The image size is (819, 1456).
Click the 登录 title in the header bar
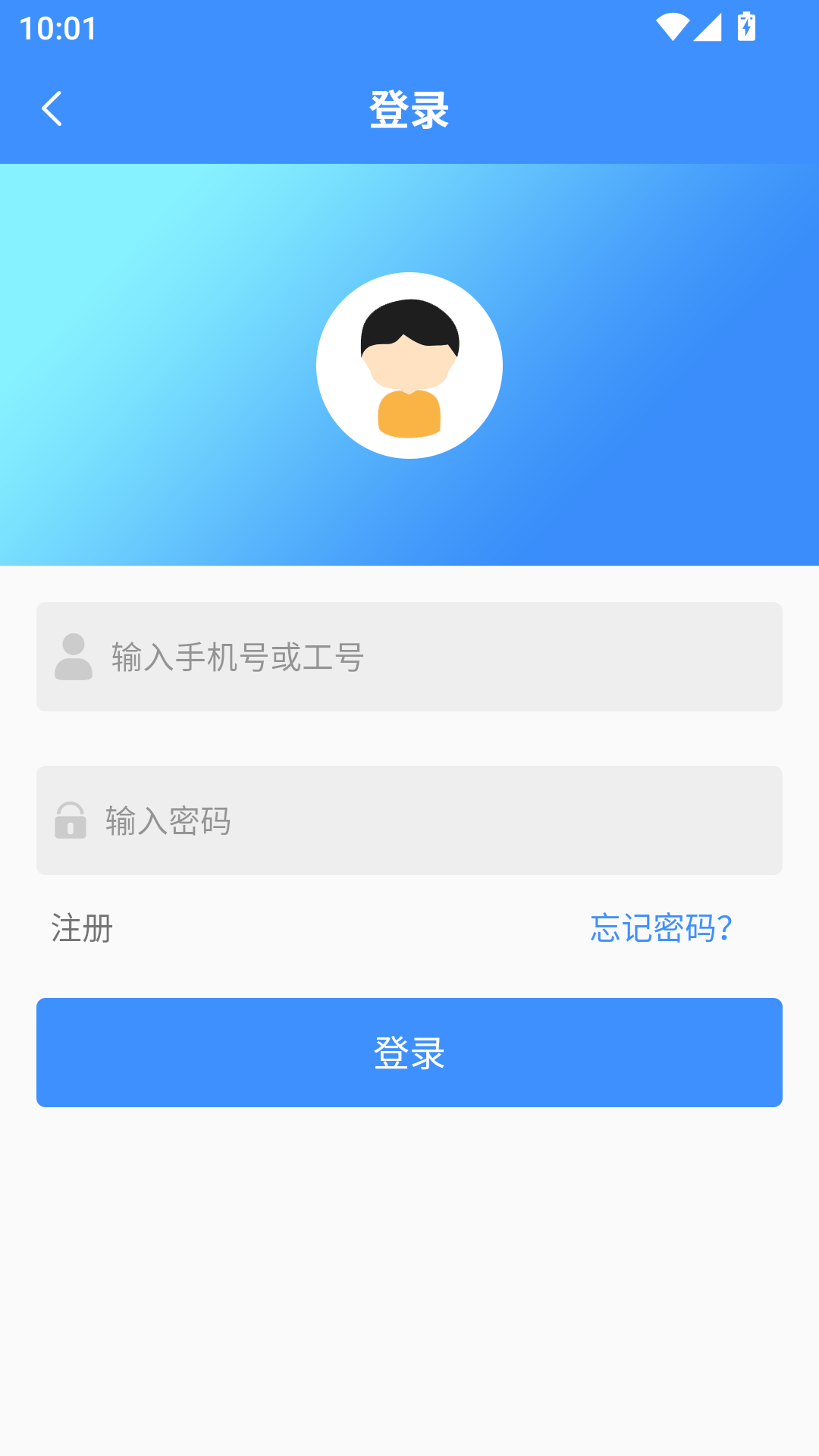click(x=409, y=108)
